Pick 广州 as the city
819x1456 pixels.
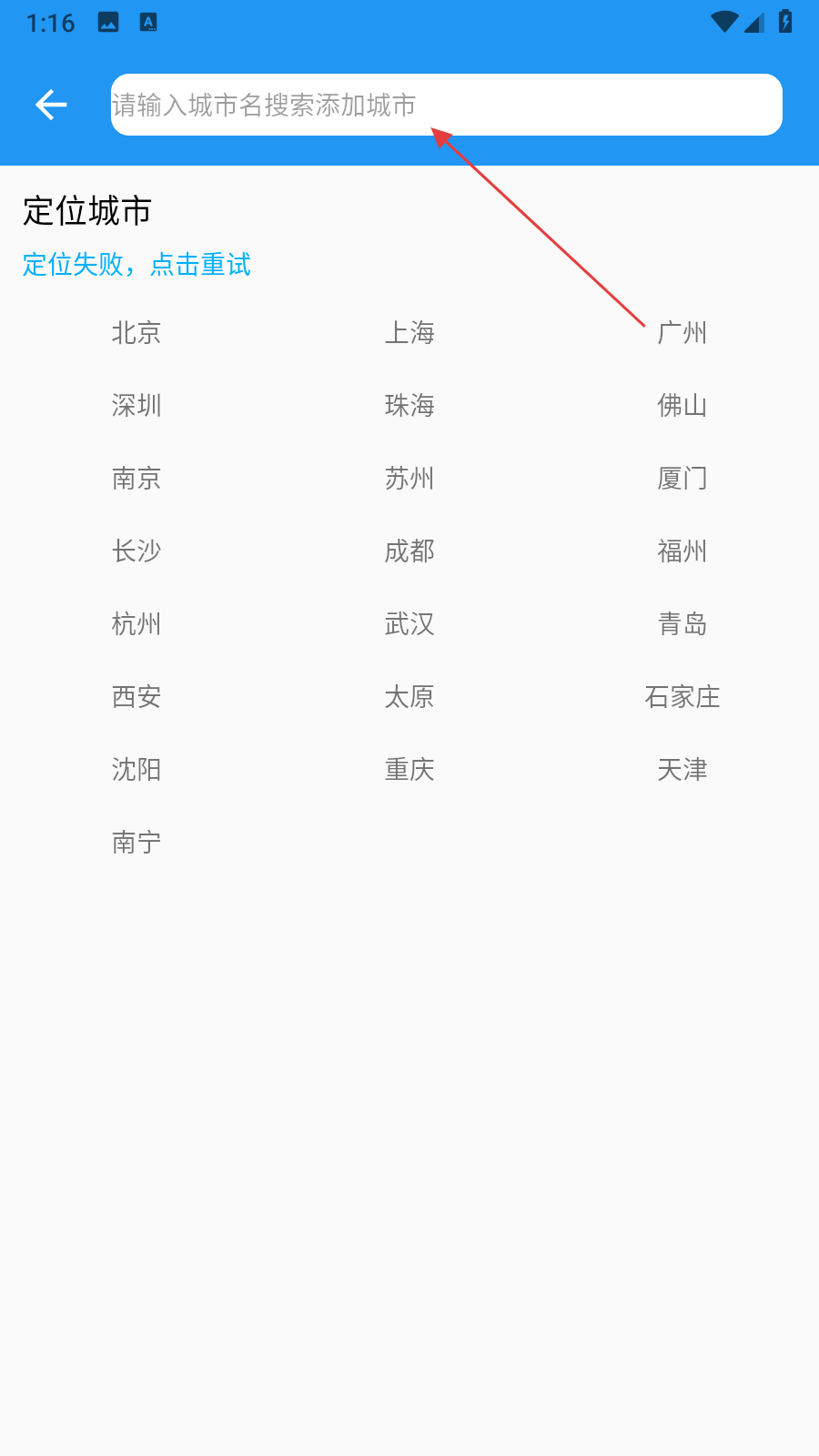[682, 333]
